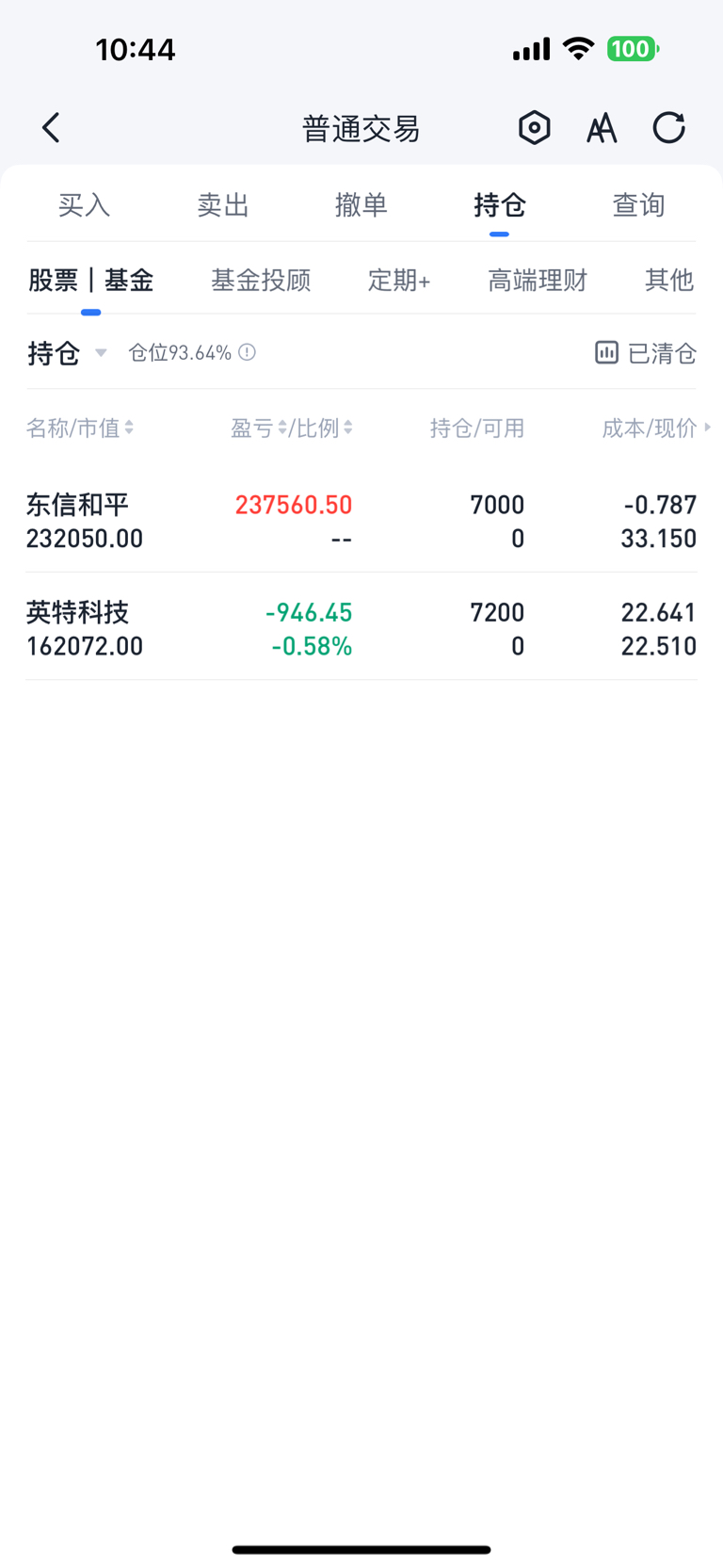Open the hexagon settings icon
The image size is (723, 1568).
click(x=534, y=128)
